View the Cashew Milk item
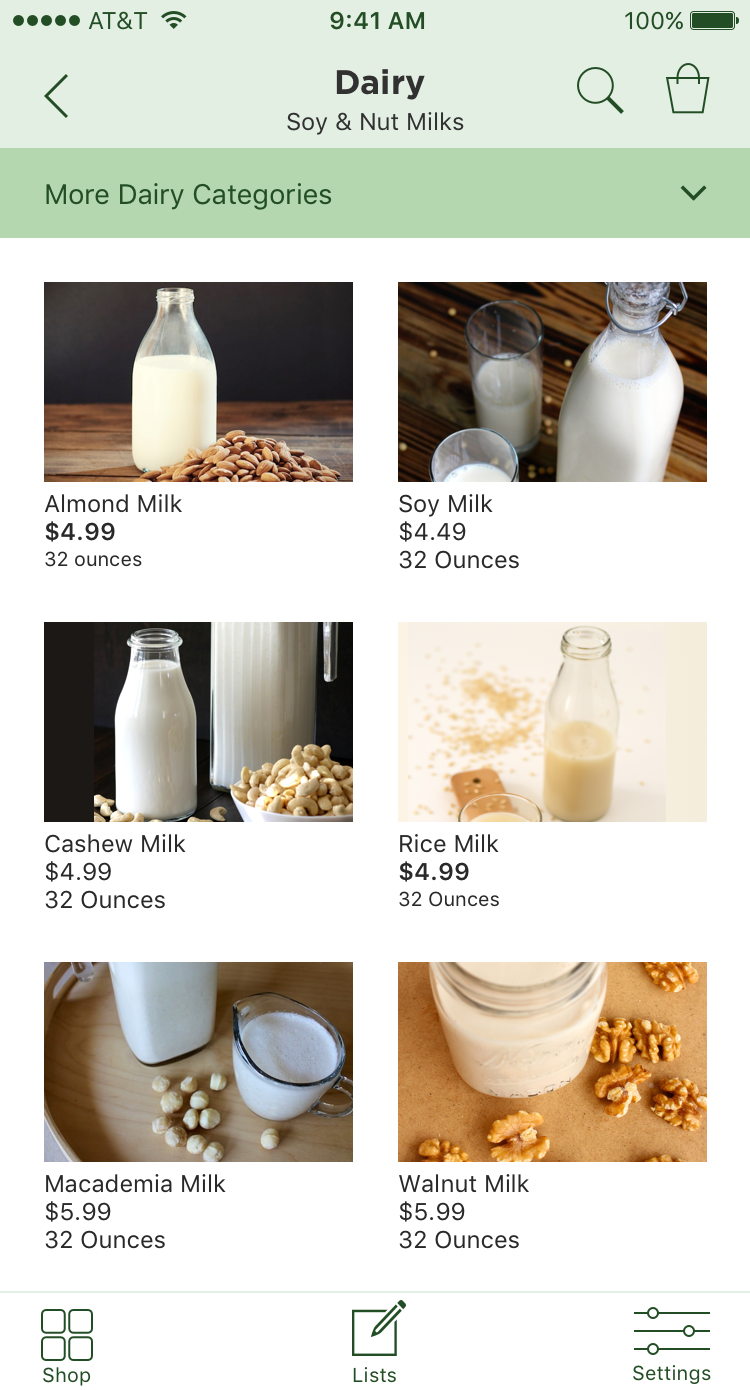Image resolution: width=750 pixels, height=1390 pixels. tap(198, 766)
